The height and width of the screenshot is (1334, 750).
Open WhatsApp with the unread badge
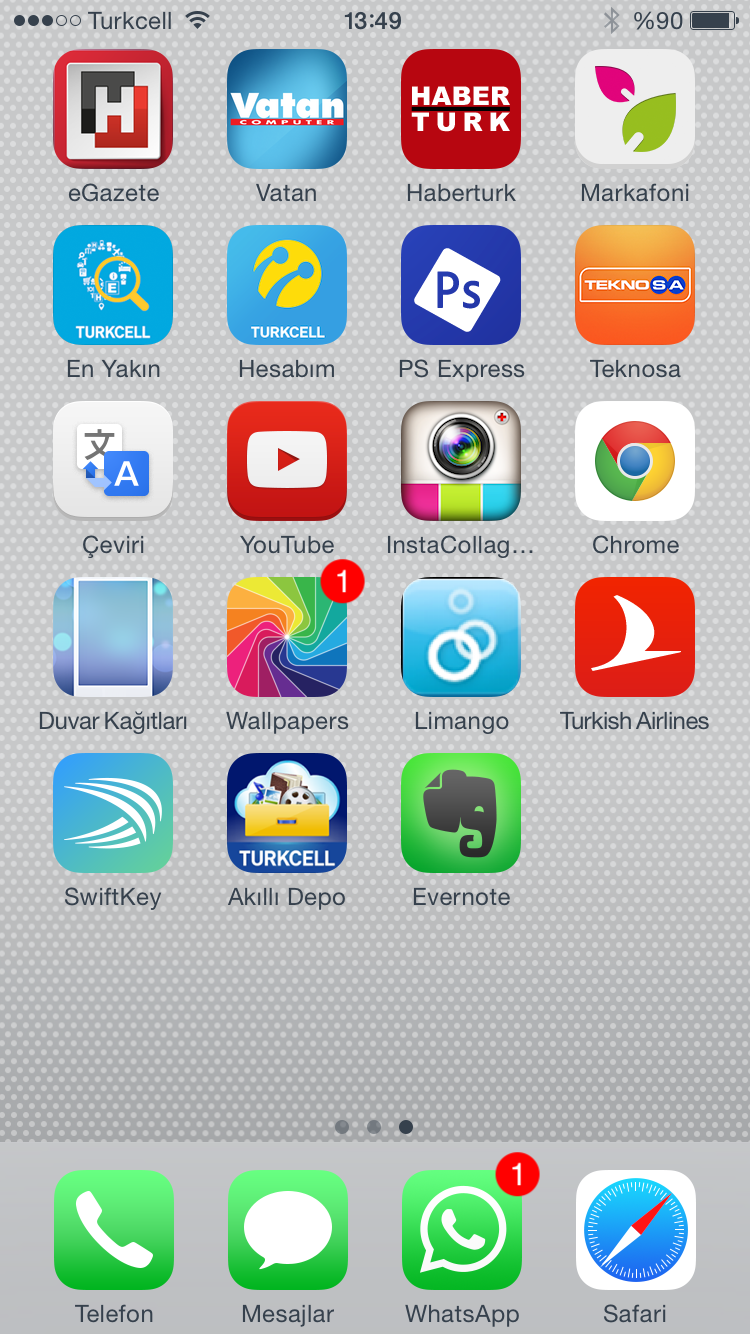click(461, 1230)
